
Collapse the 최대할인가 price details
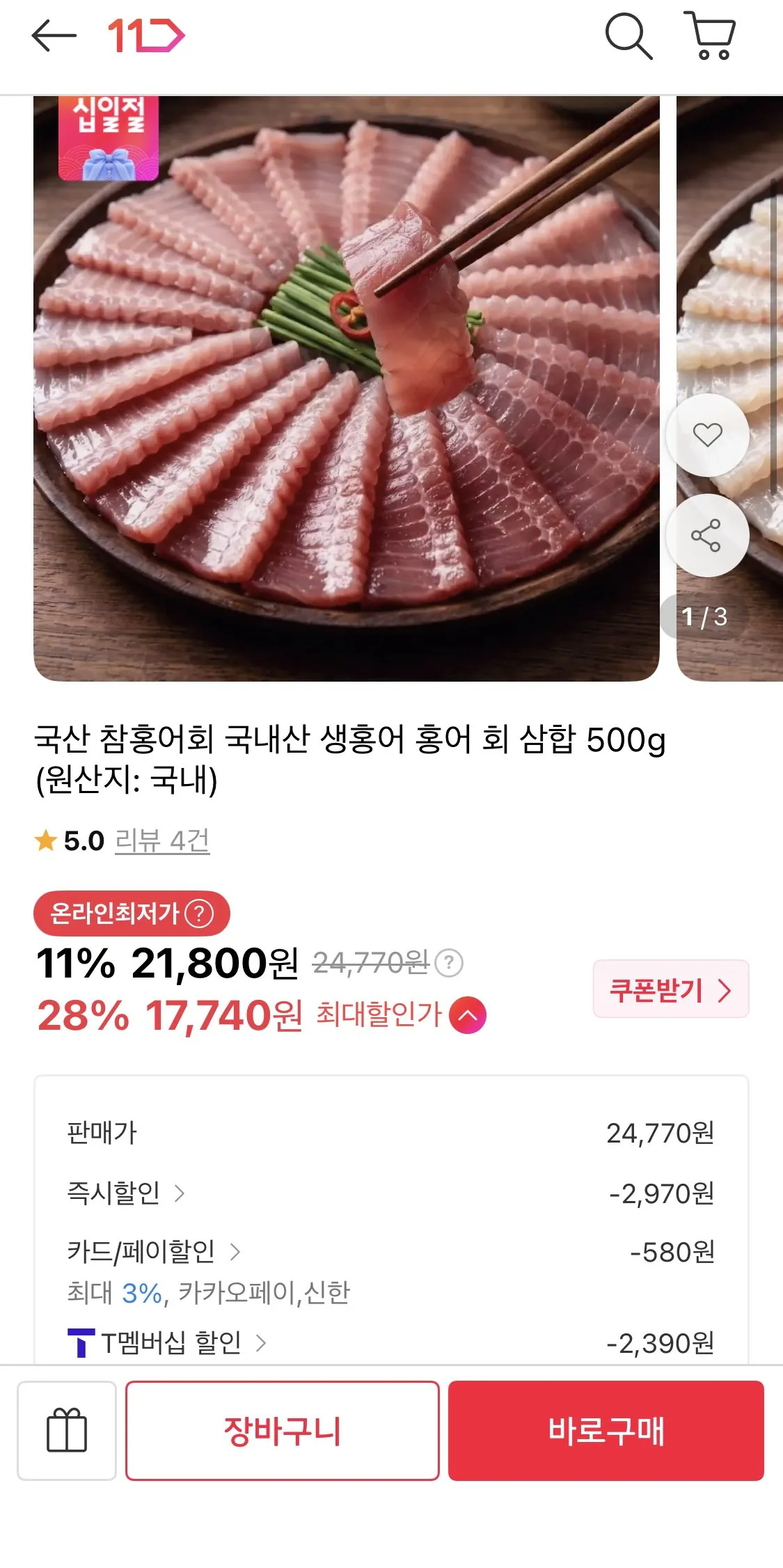468,1015
